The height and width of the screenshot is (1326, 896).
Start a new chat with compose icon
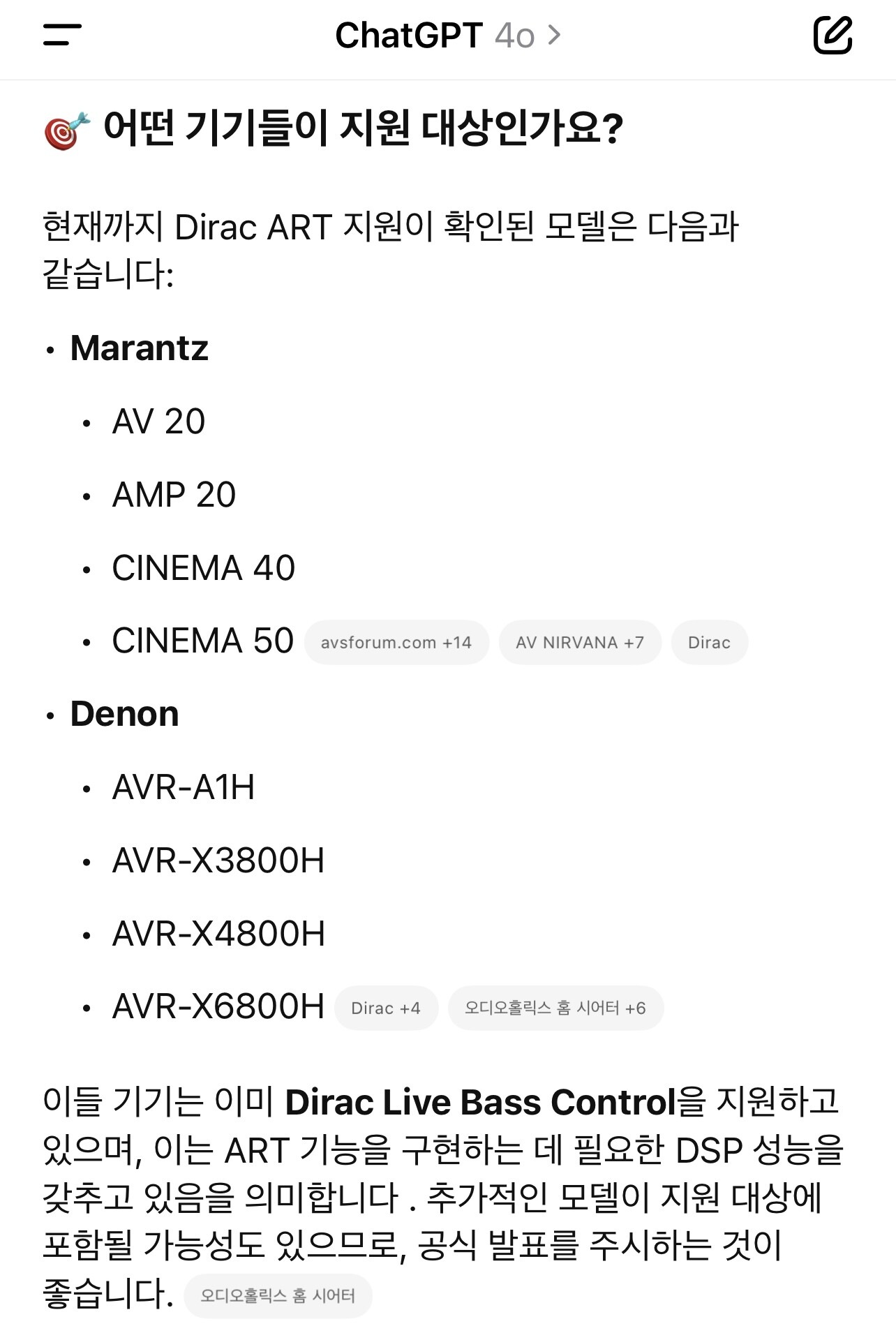coord(833,35)
